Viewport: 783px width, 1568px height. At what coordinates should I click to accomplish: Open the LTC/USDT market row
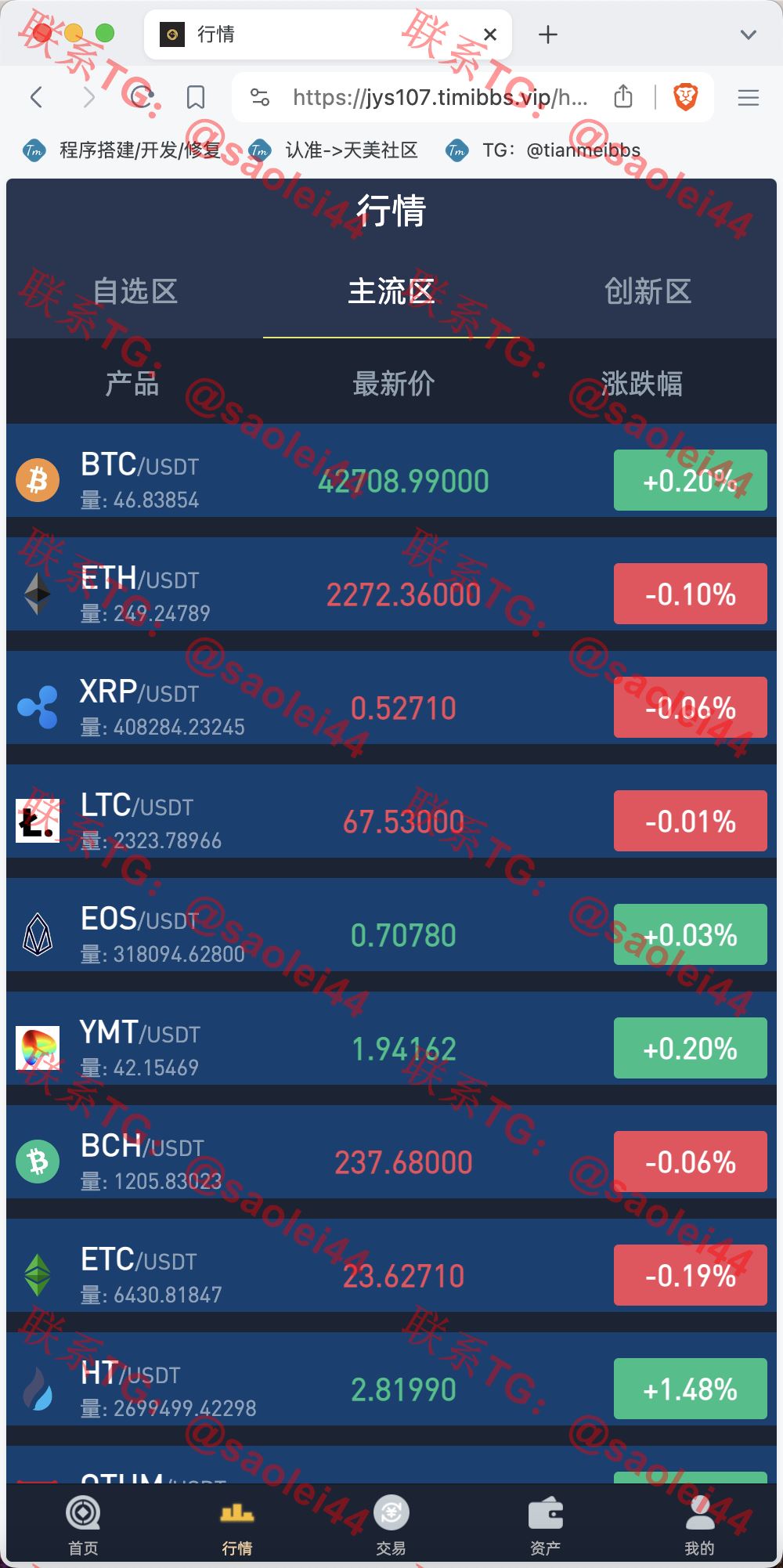click(391, 821)
